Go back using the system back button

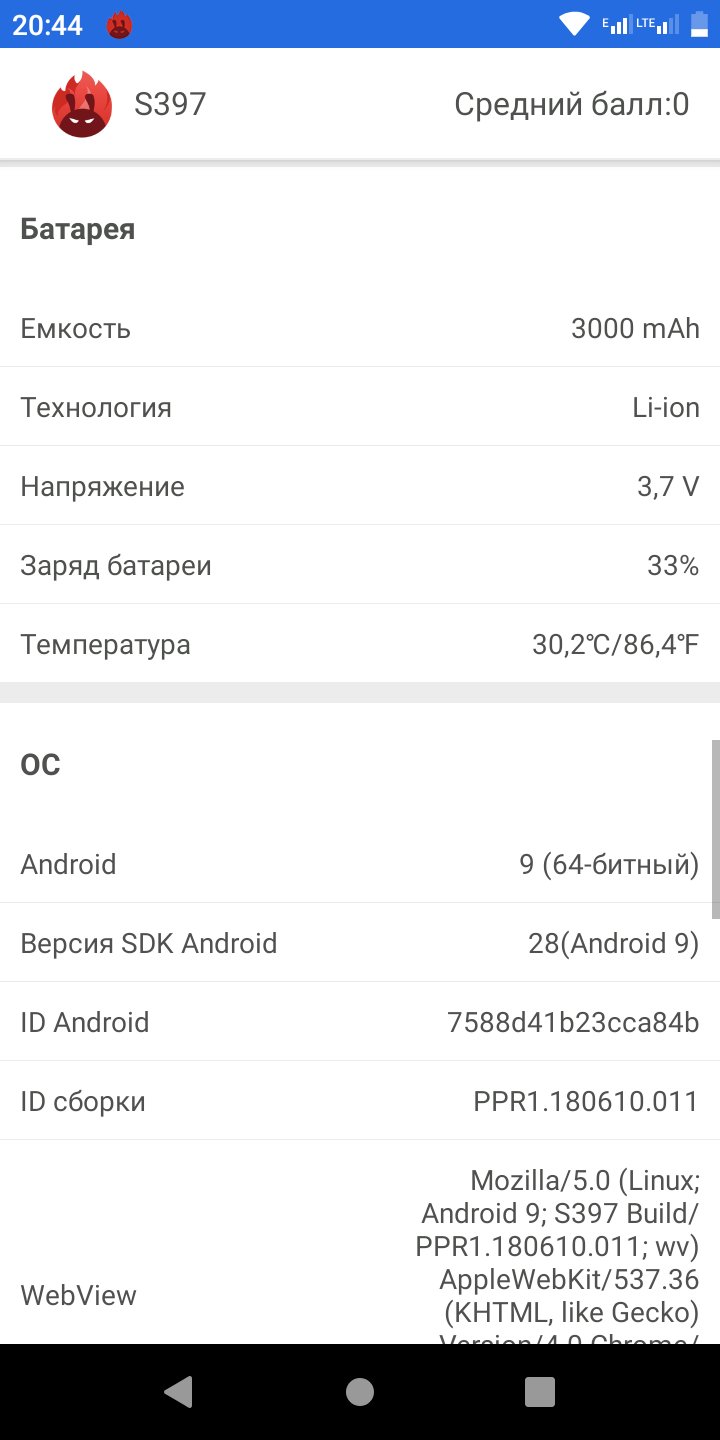click(x=179, y=1391)
